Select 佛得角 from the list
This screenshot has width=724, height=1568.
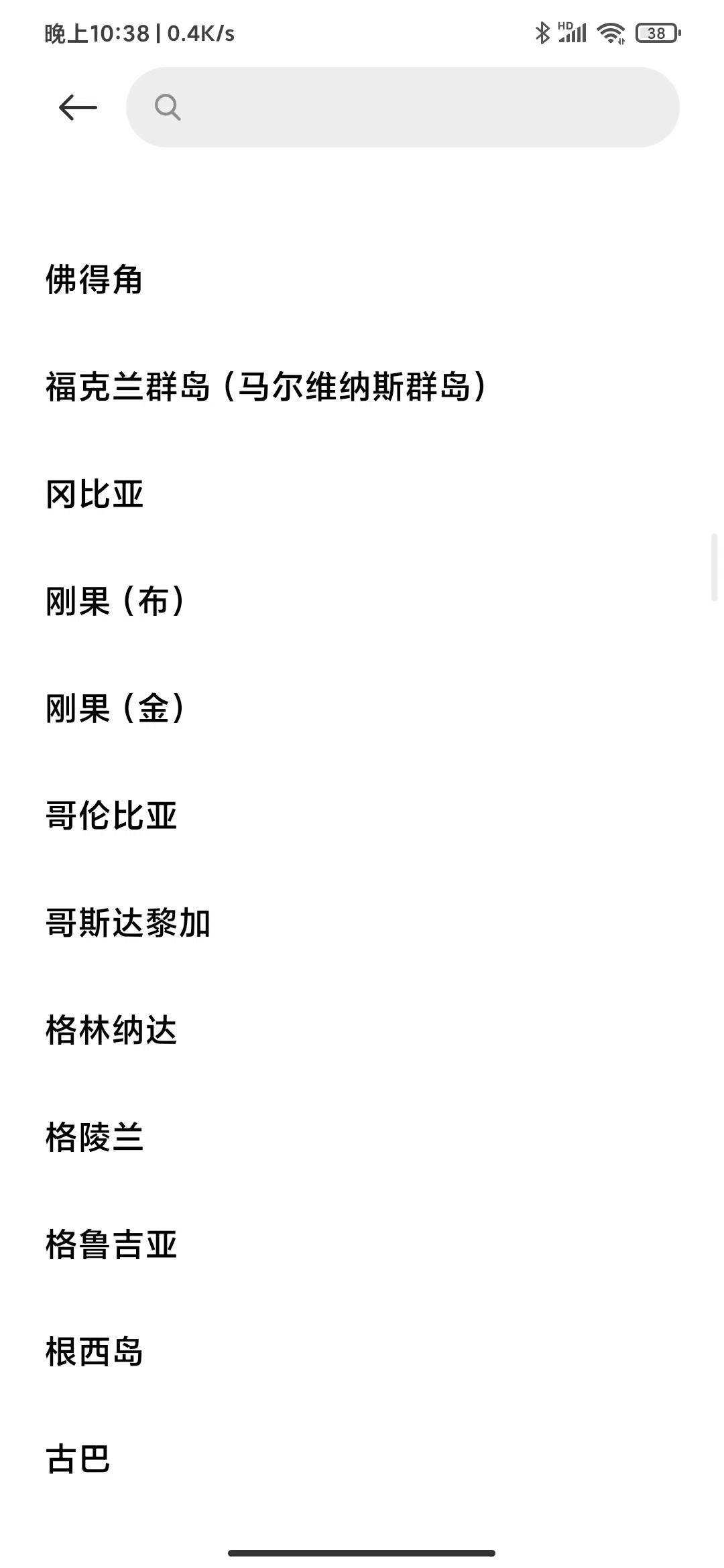point(362,279)
